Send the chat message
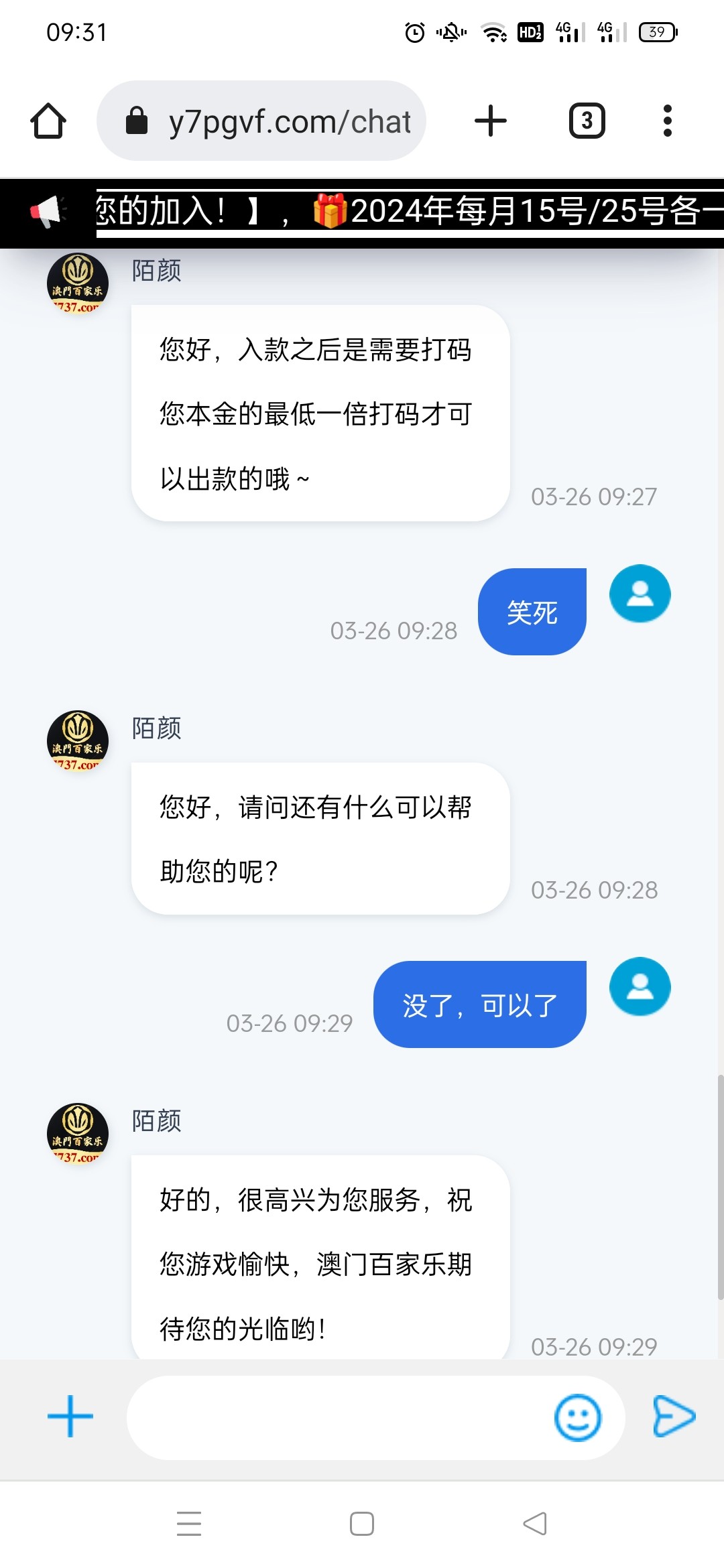The width and height of the screenshot is (724, 1568). click(674, 1417)
